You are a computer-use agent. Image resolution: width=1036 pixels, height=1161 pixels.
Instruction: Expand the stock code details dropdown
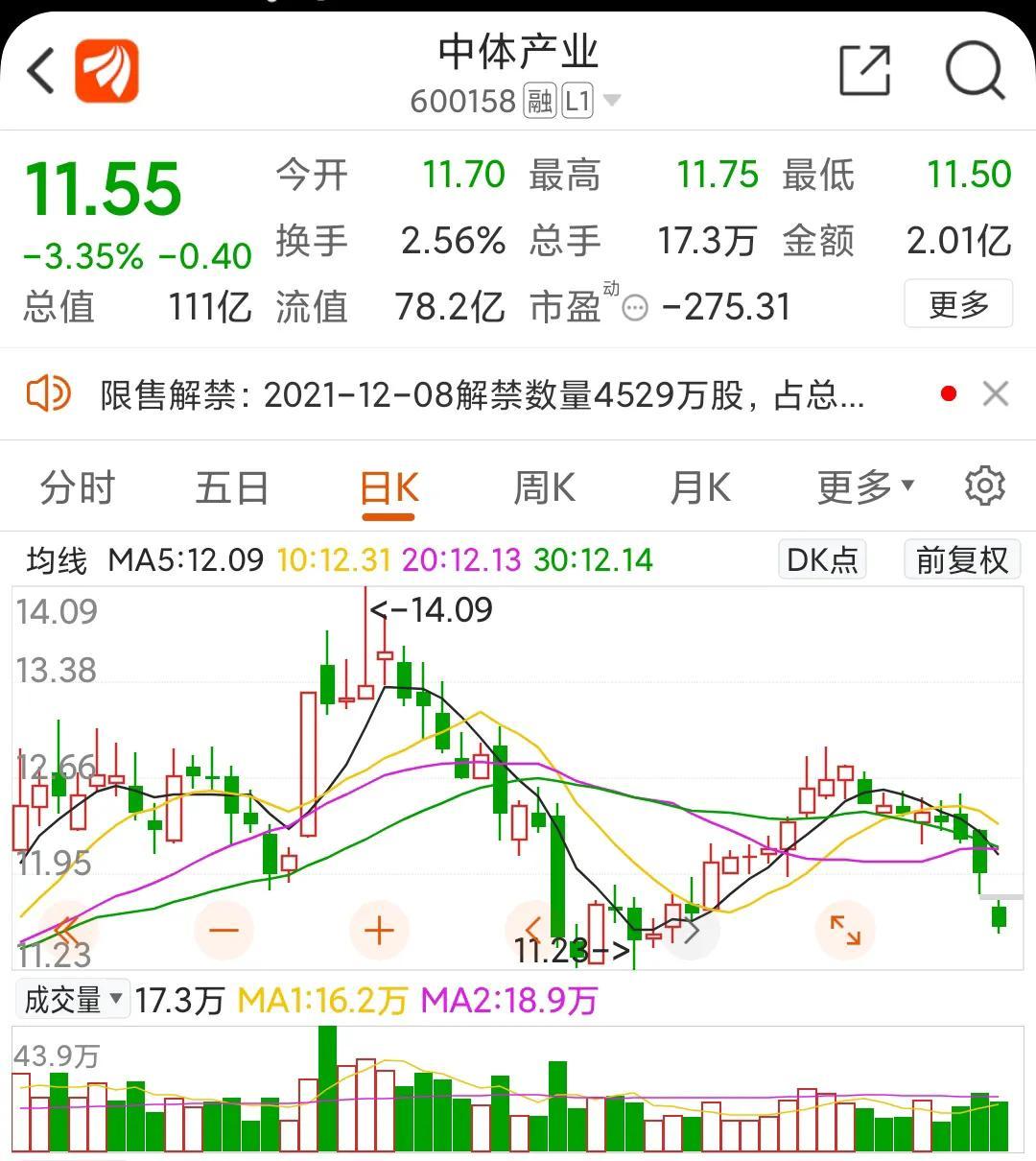(611, 100)
